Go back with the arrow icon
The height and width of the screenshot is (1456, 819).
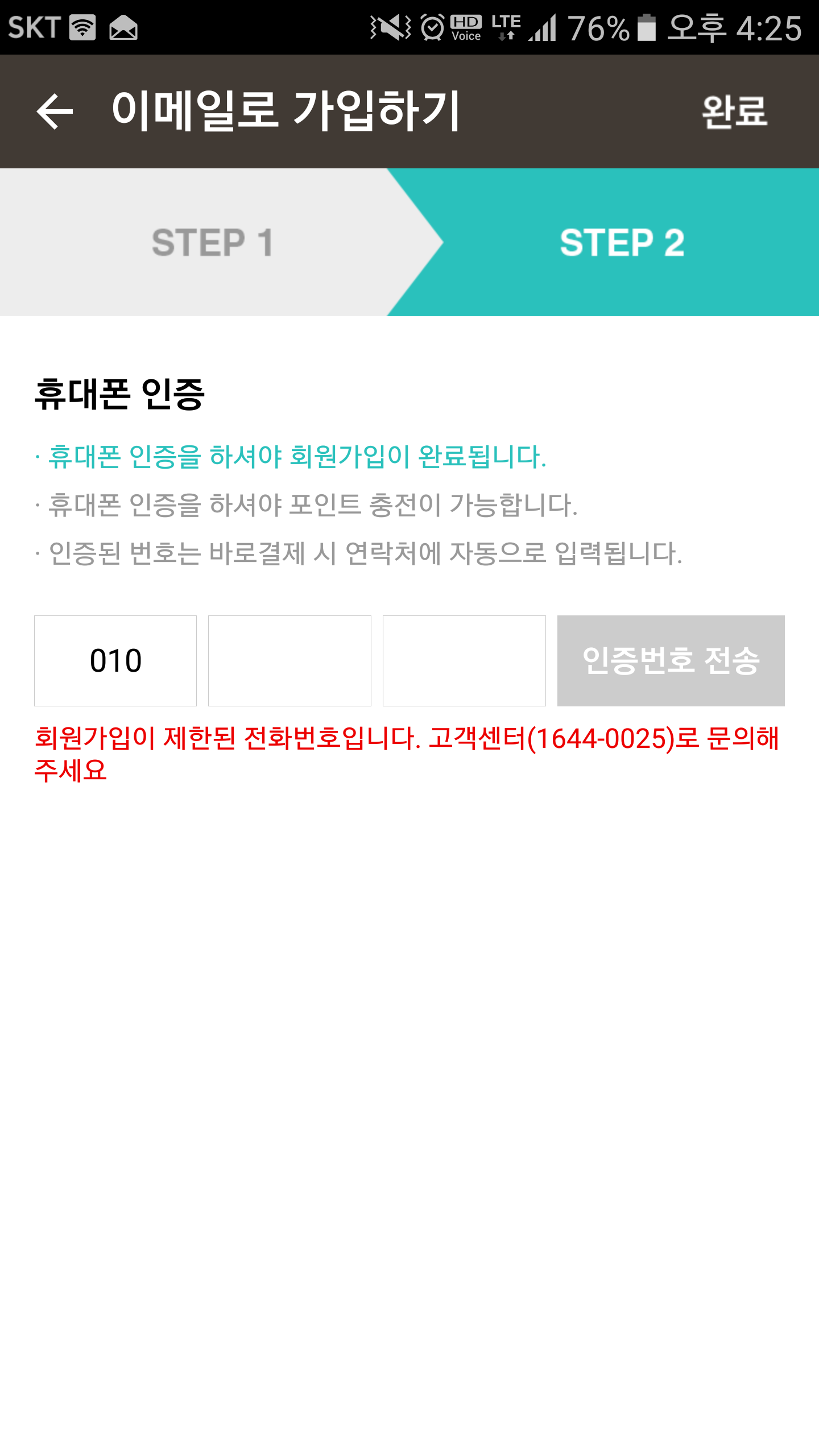point(55,111)
